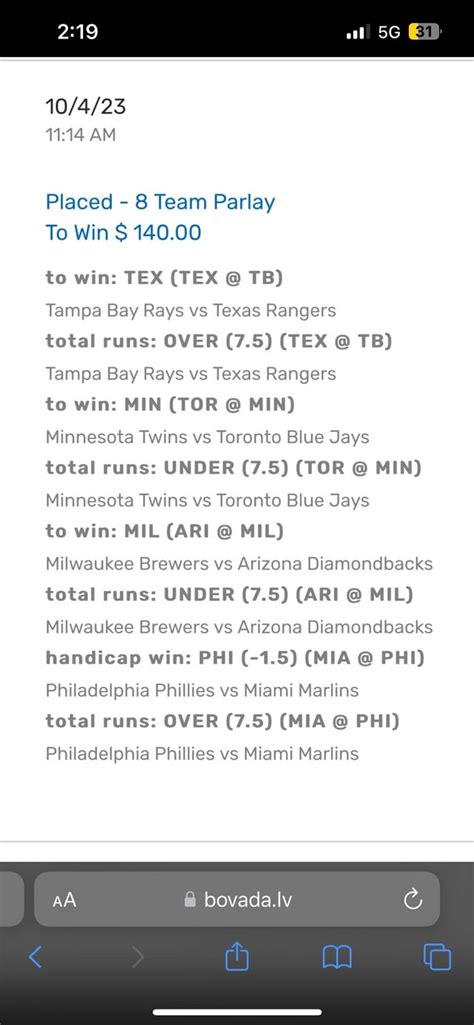Open Safari bookmarks
The height and width of the screenshot is (1025, 474).
(x=337, y=958)
